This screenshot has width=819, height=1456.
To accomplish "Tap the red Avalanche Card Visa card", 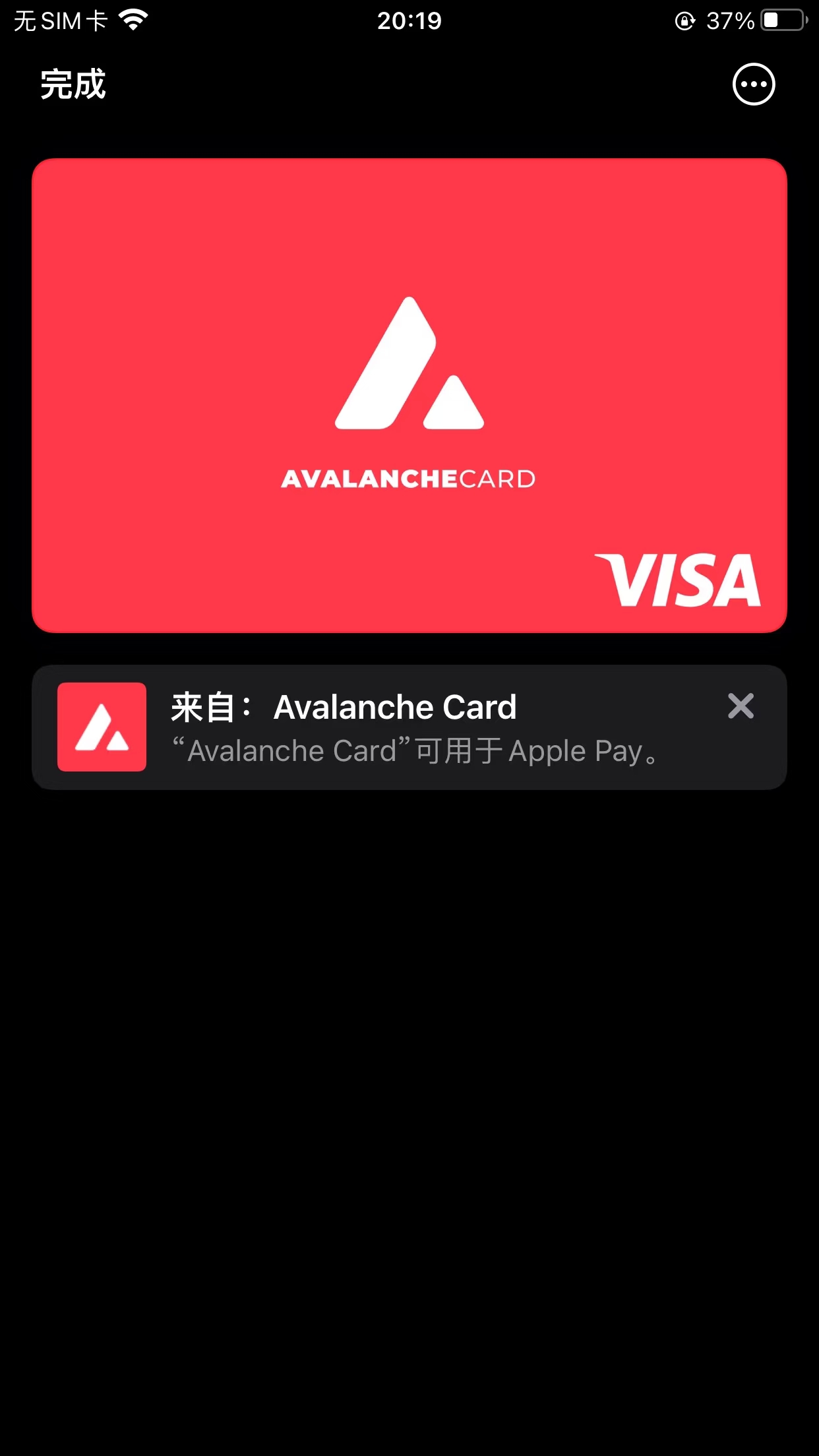I will [x=409, y=396].
